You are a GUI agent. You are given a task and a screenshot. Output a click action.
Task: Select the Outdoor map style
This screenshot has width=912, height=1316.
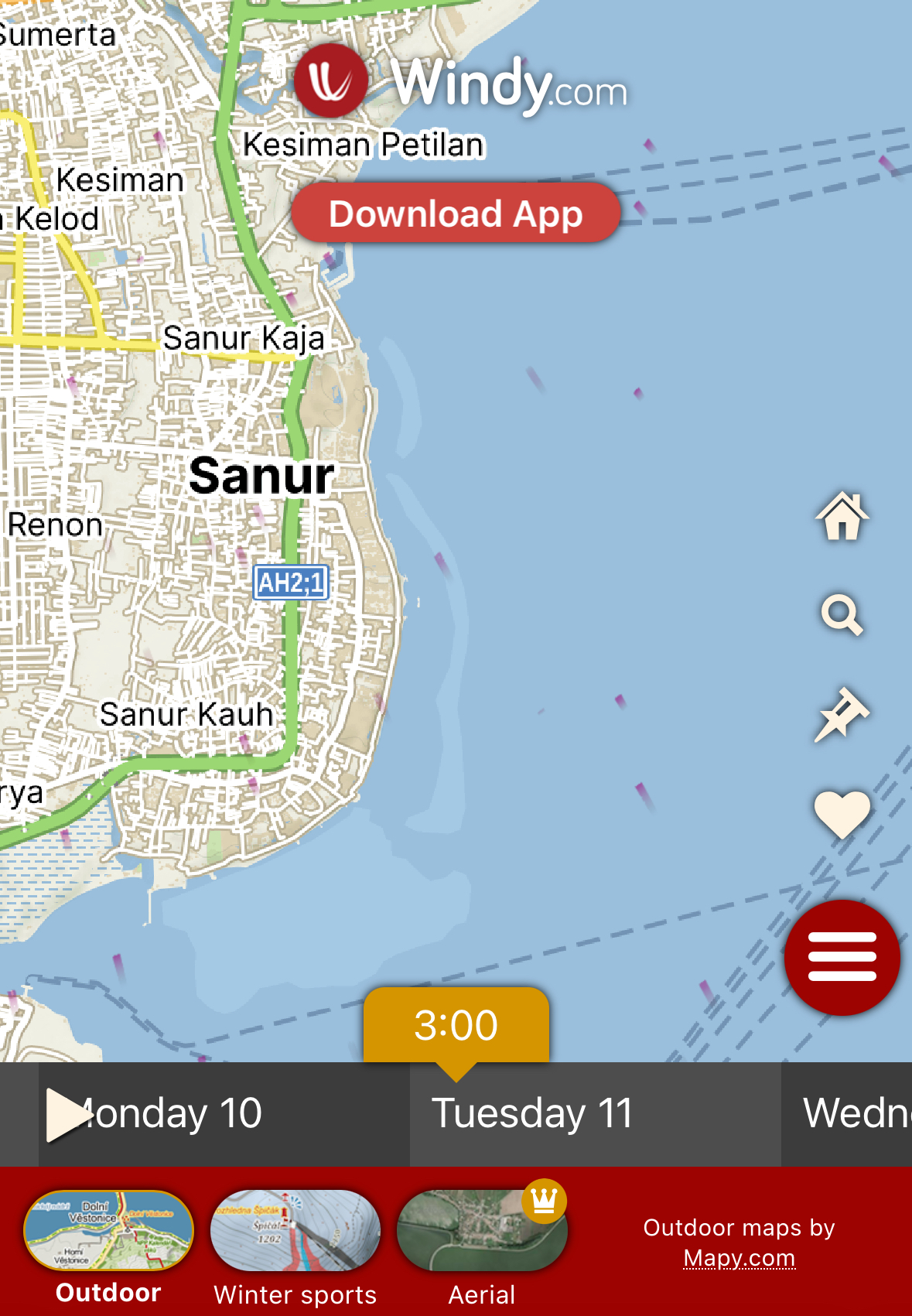pyautogui.click(x=108, y=1230)
